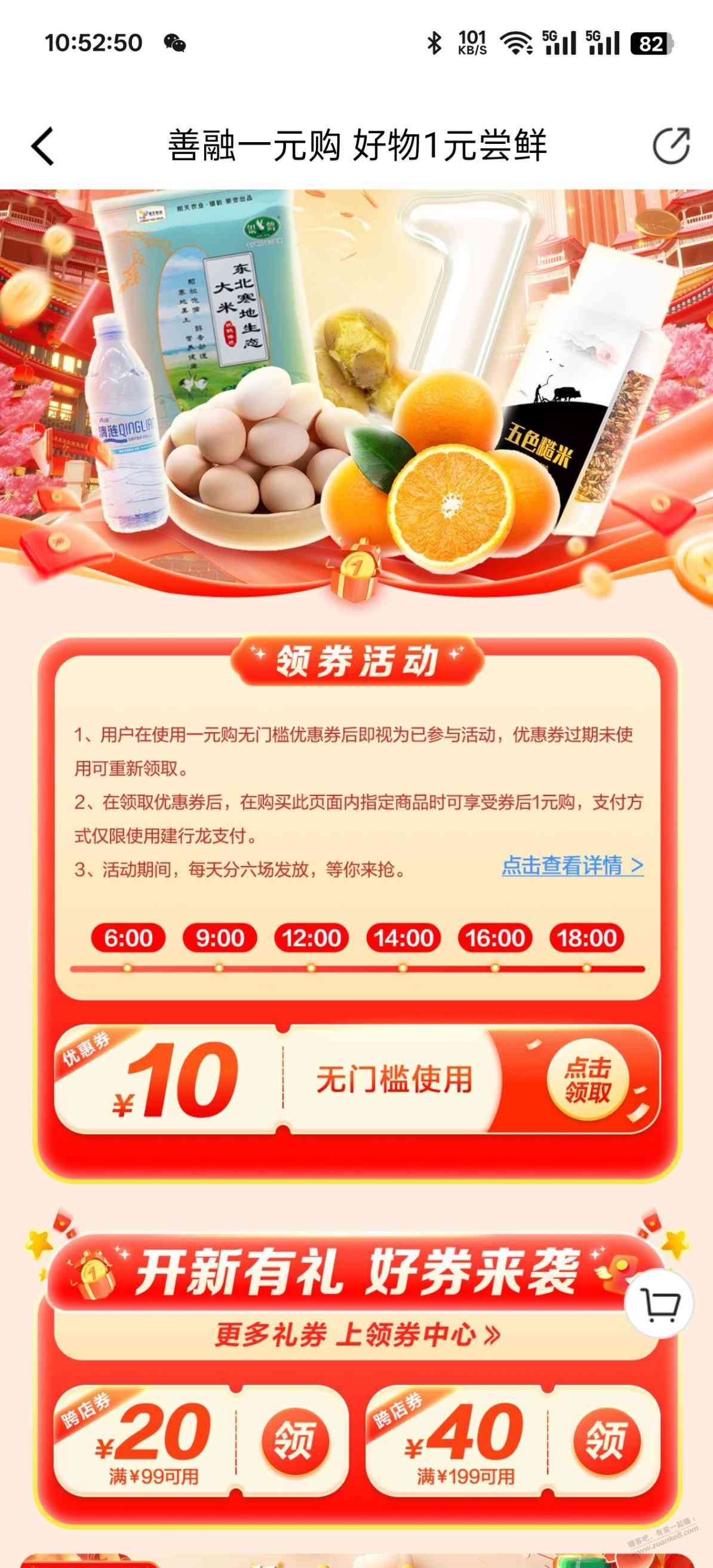Share this page via top-right icon
713x1568 pixels.
pos(671,146)
